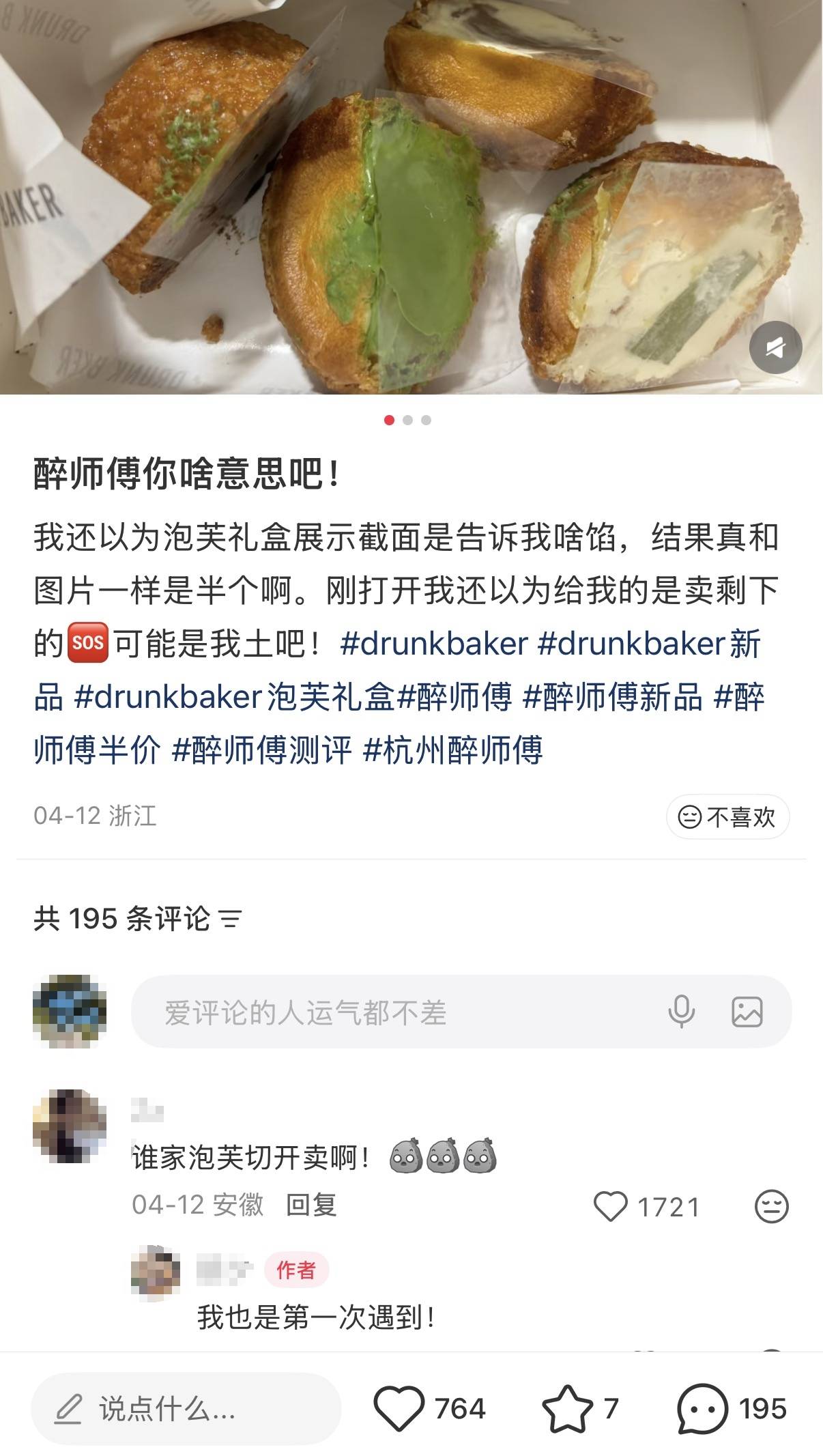Open the #醉师傅测评 hashtag
This screenshot has height=1456, width=823.
[262, 750]
